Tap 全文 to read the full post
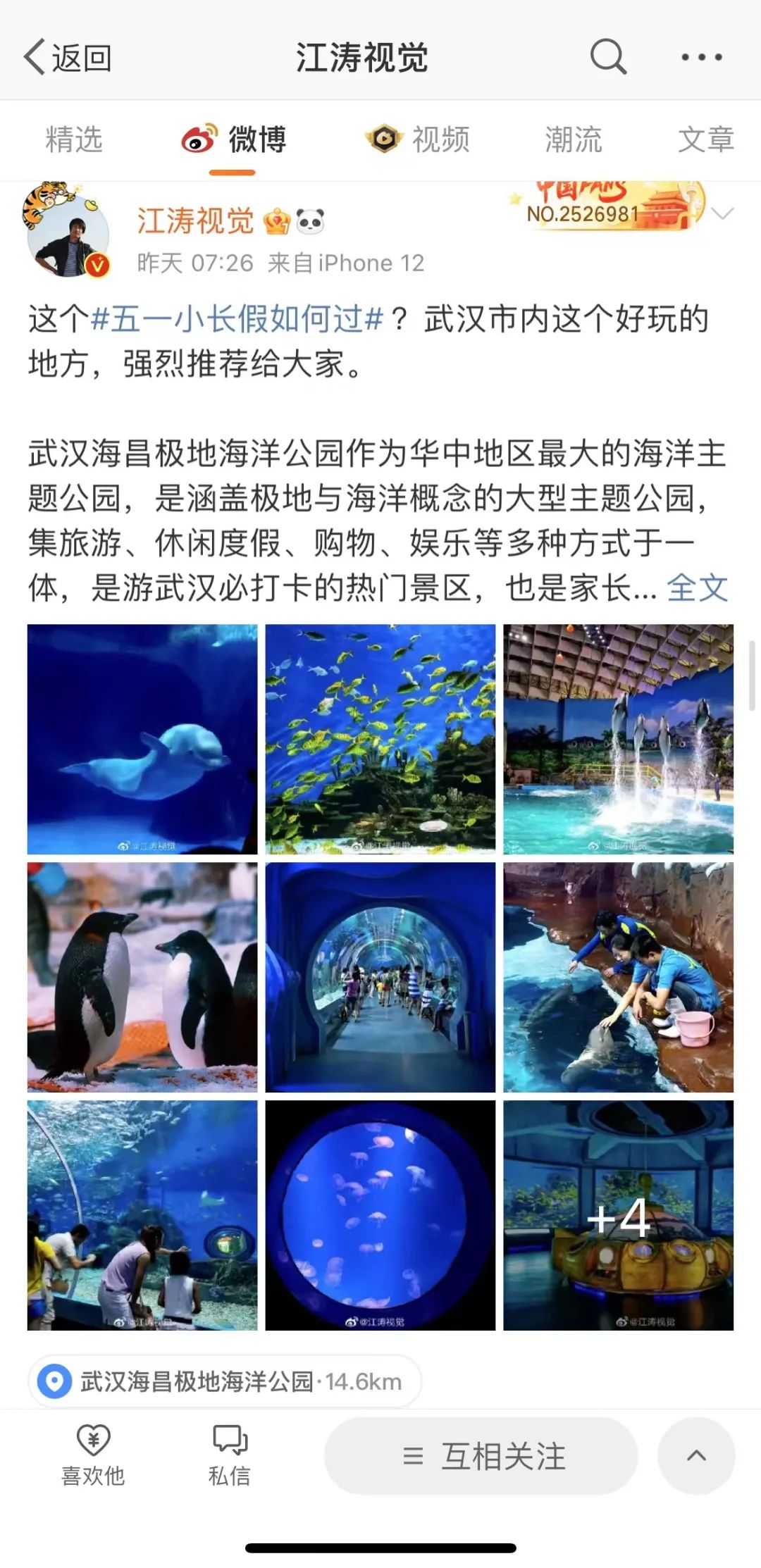This screenshot has height=1568, width=761. pyautogui.click(x=697, y=587)
